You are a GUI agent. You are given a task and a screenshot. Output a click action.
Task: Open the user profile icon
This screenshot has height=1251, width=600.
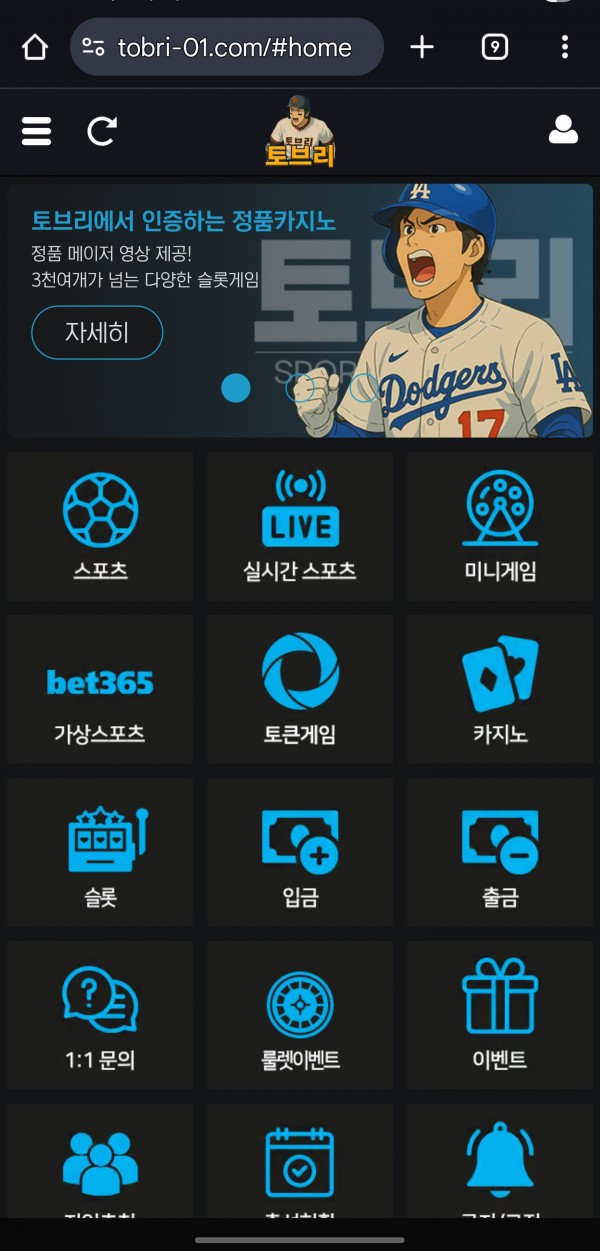click(x=563, y=131)
